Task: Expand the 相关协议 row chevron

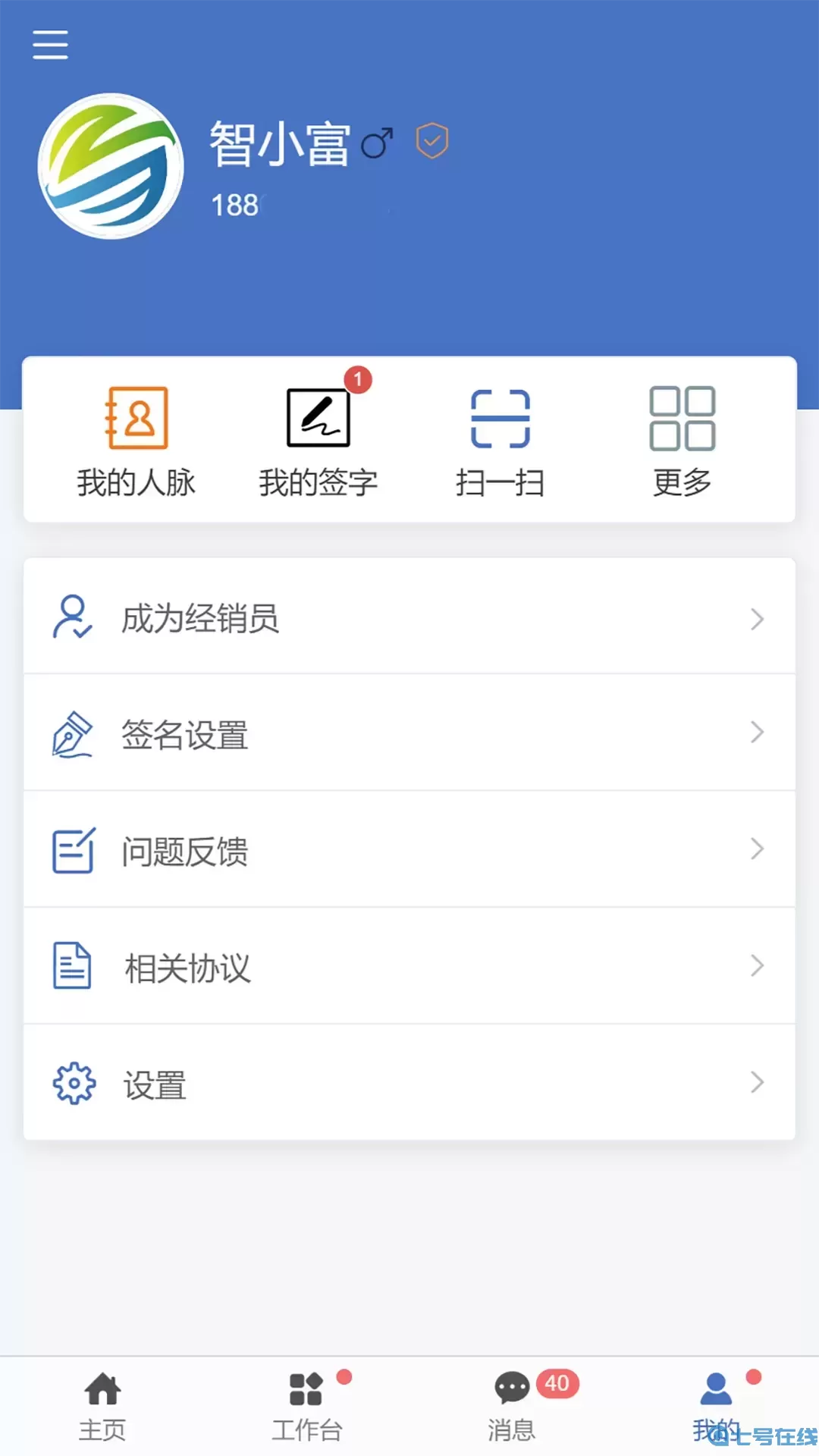Action: [x=757, y=966]
